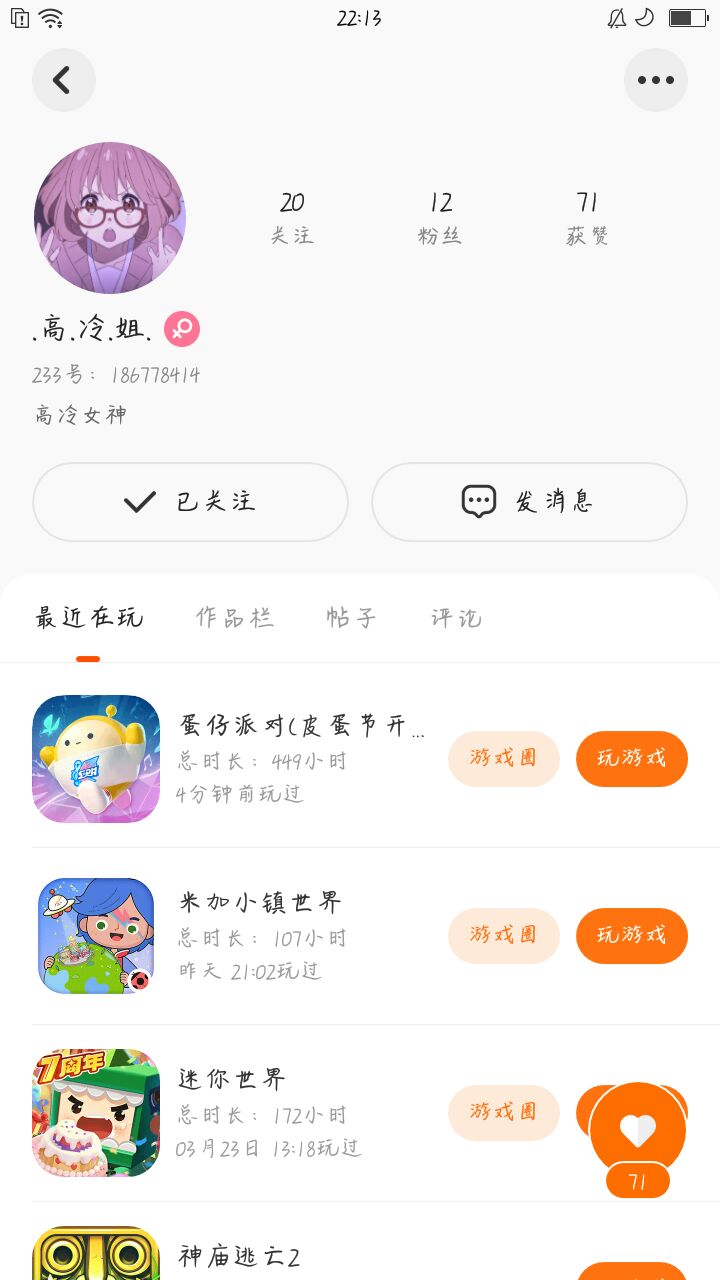The image size is (720, 1280).
Task: Start 米加小镇世界 with 玩游戏
Action: point(631,936)
